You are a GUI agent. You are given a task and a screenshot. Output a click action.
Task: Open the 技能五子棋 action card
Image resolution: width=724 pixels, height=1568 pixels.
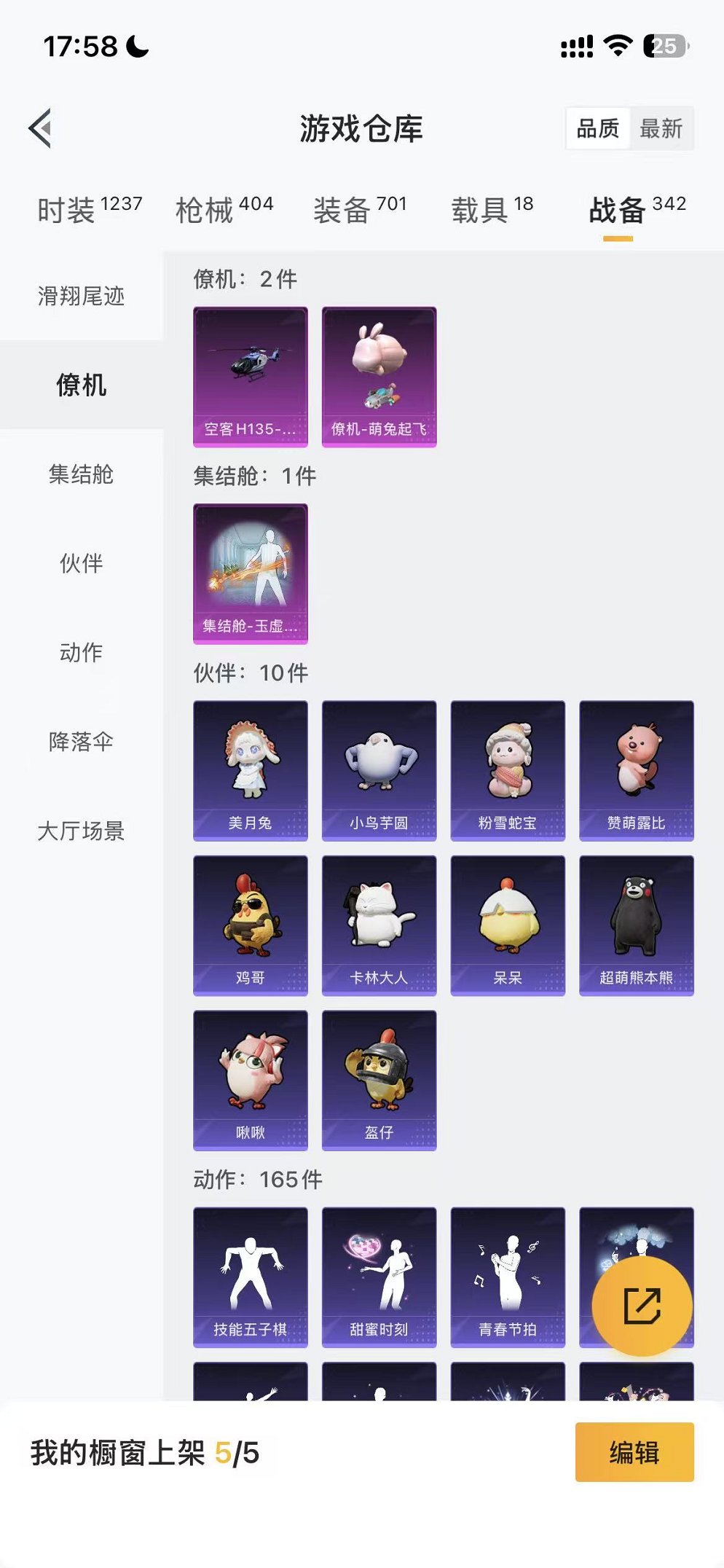(250, 1277)
